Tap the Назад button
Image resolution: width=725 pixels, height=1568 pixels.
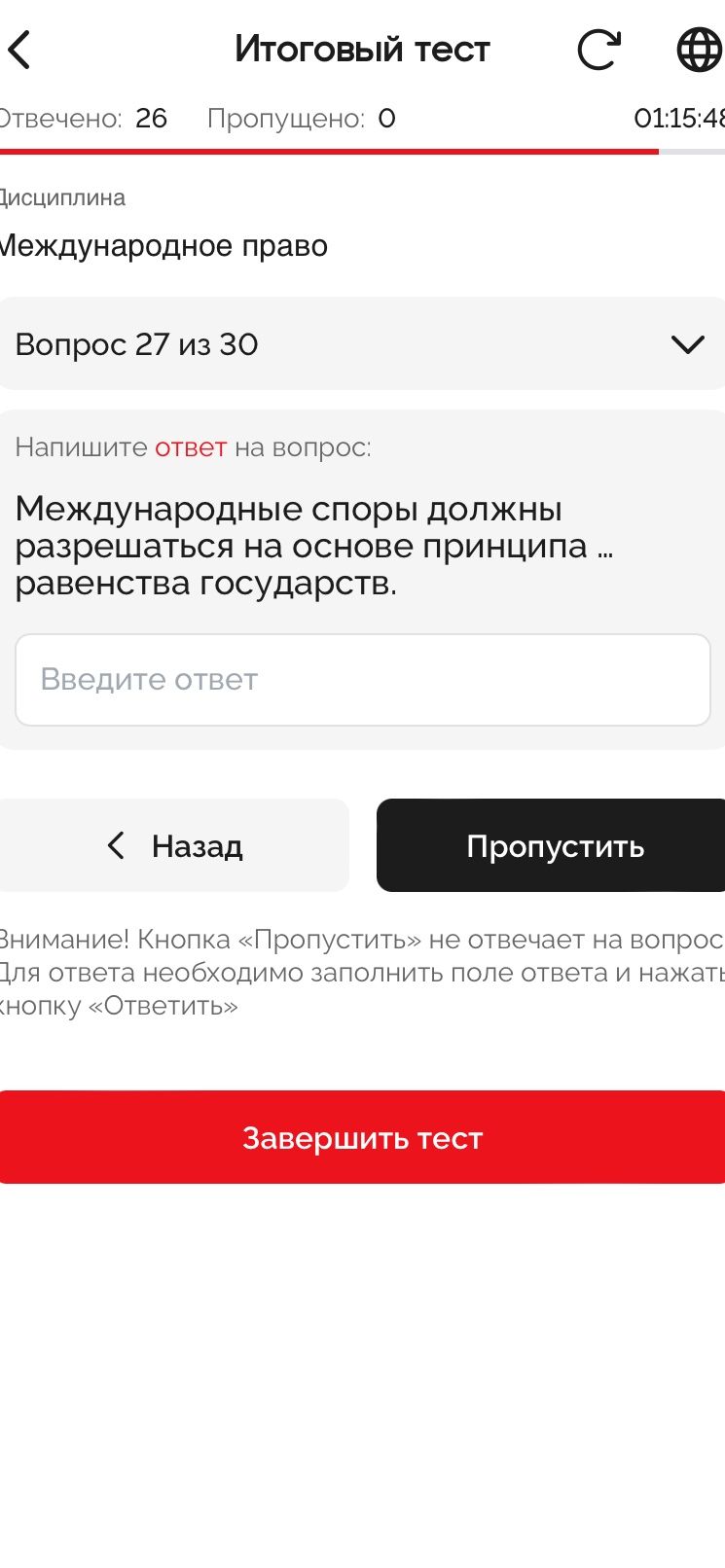tap(173, 845)
